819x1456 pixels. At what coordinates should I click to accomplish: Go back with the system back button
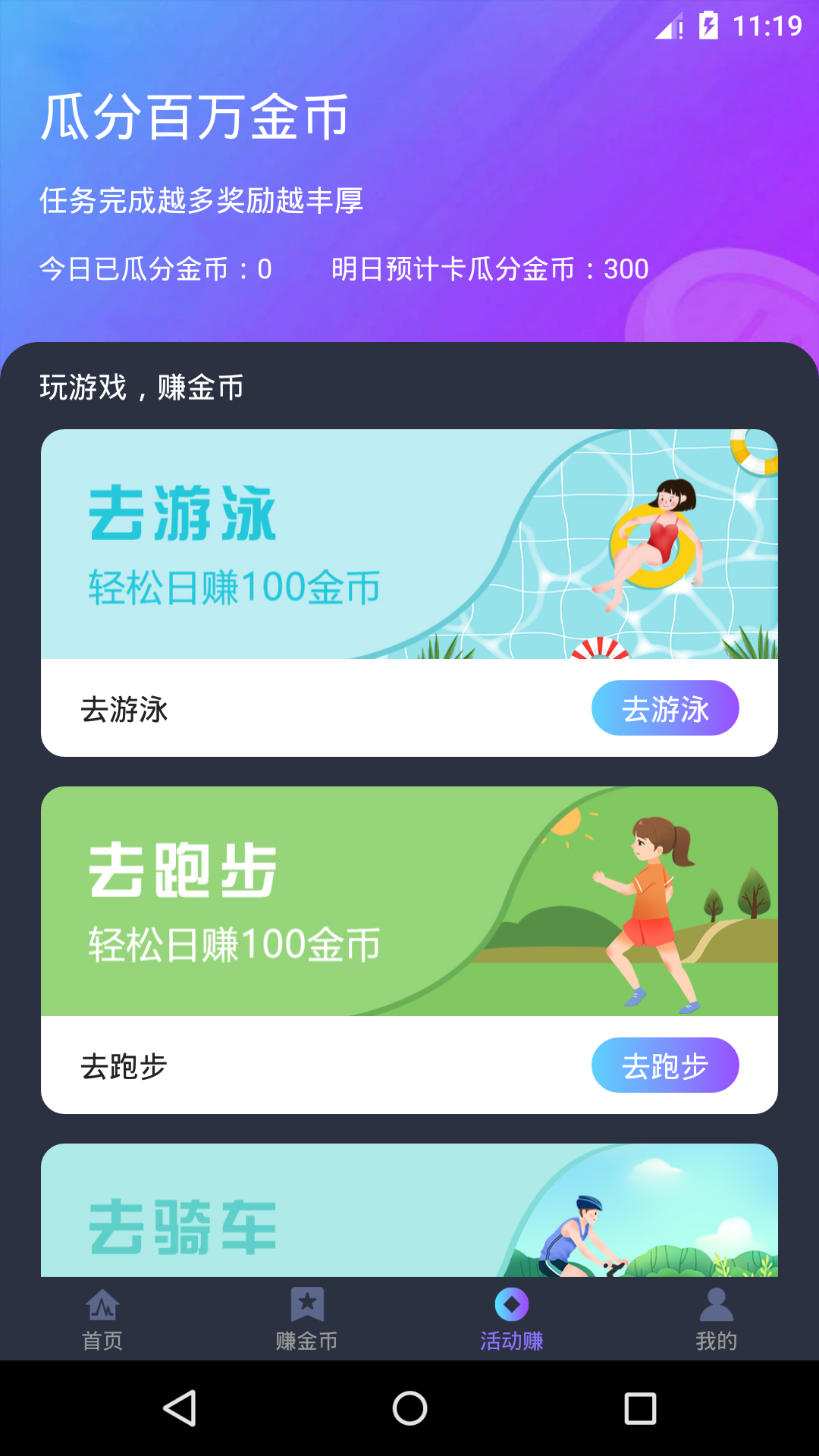[180, 1409]
